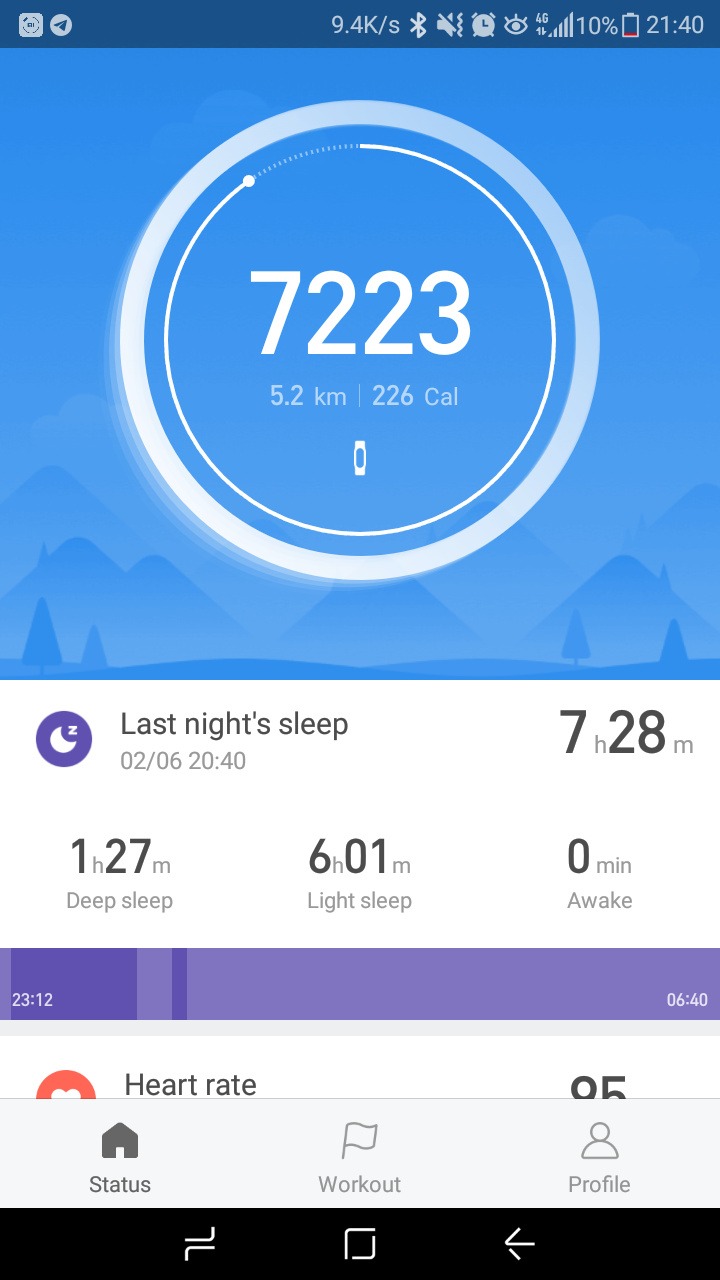Switch to the Workout tab
This screenshot has height=1280, width=720.
point(359,1158)
